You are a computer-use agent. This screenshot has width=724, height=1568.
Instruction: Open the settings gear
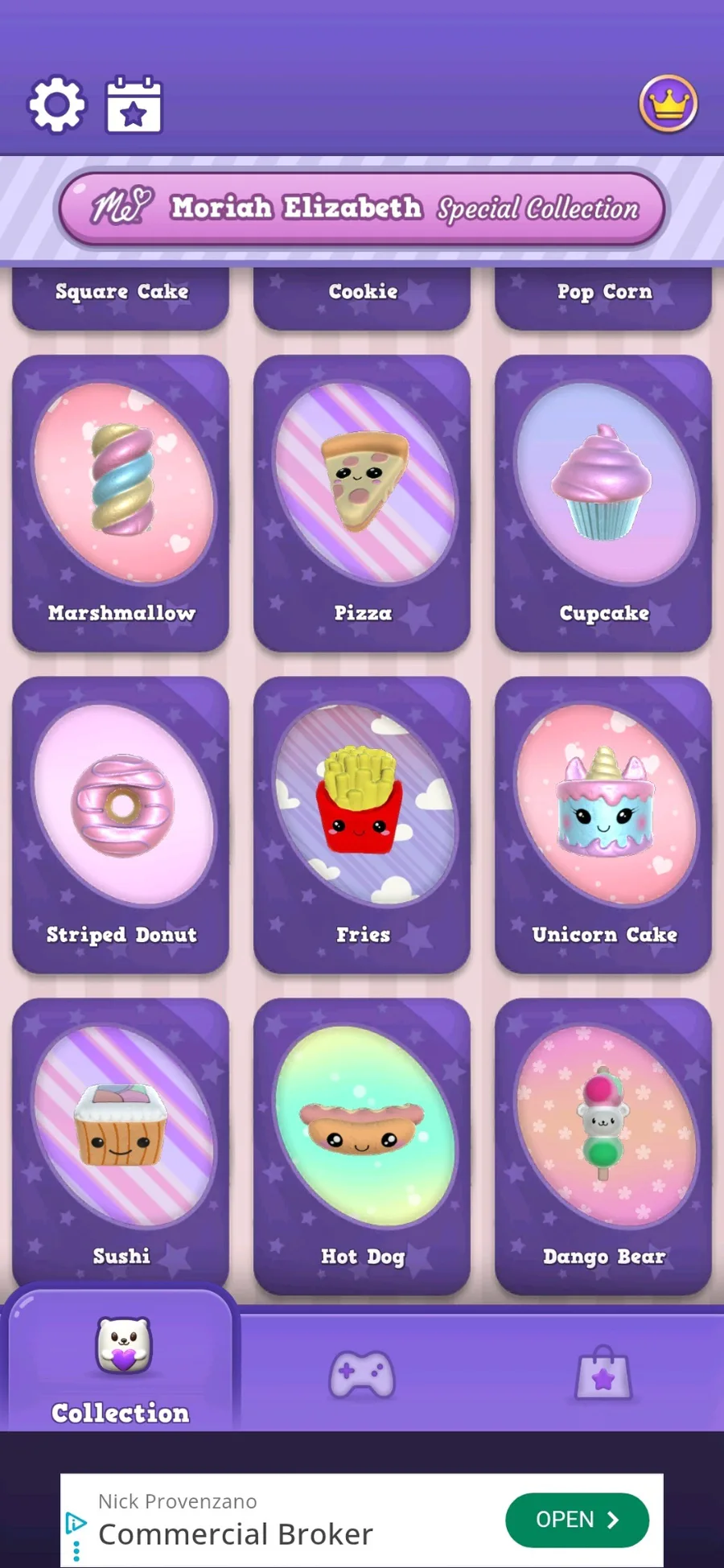point(56,105)
